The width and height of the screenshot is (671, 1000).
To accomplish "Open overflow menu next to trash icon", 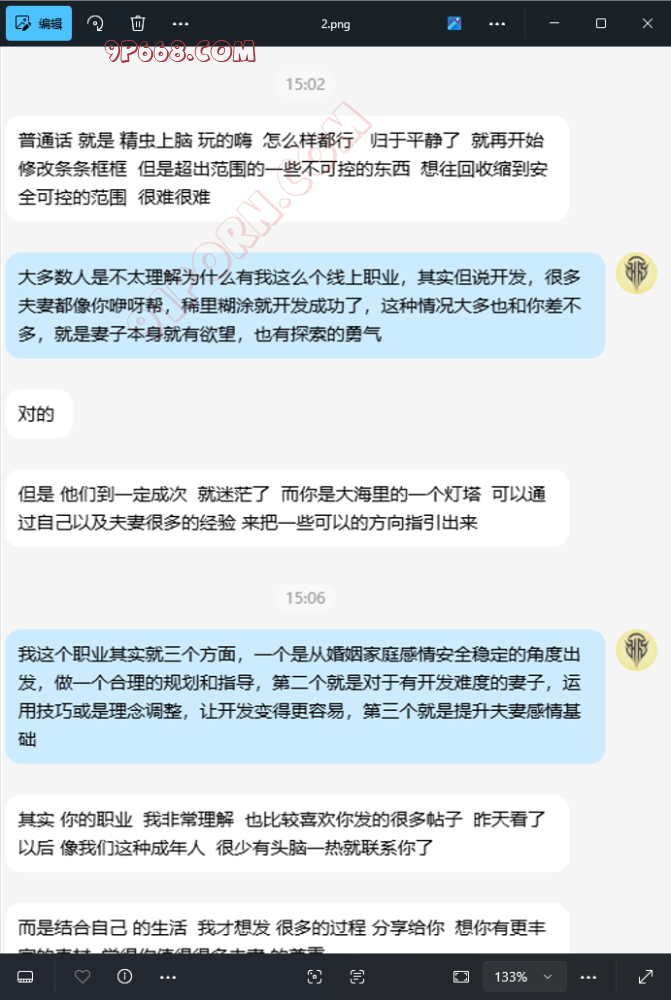I will click(180, 23).
